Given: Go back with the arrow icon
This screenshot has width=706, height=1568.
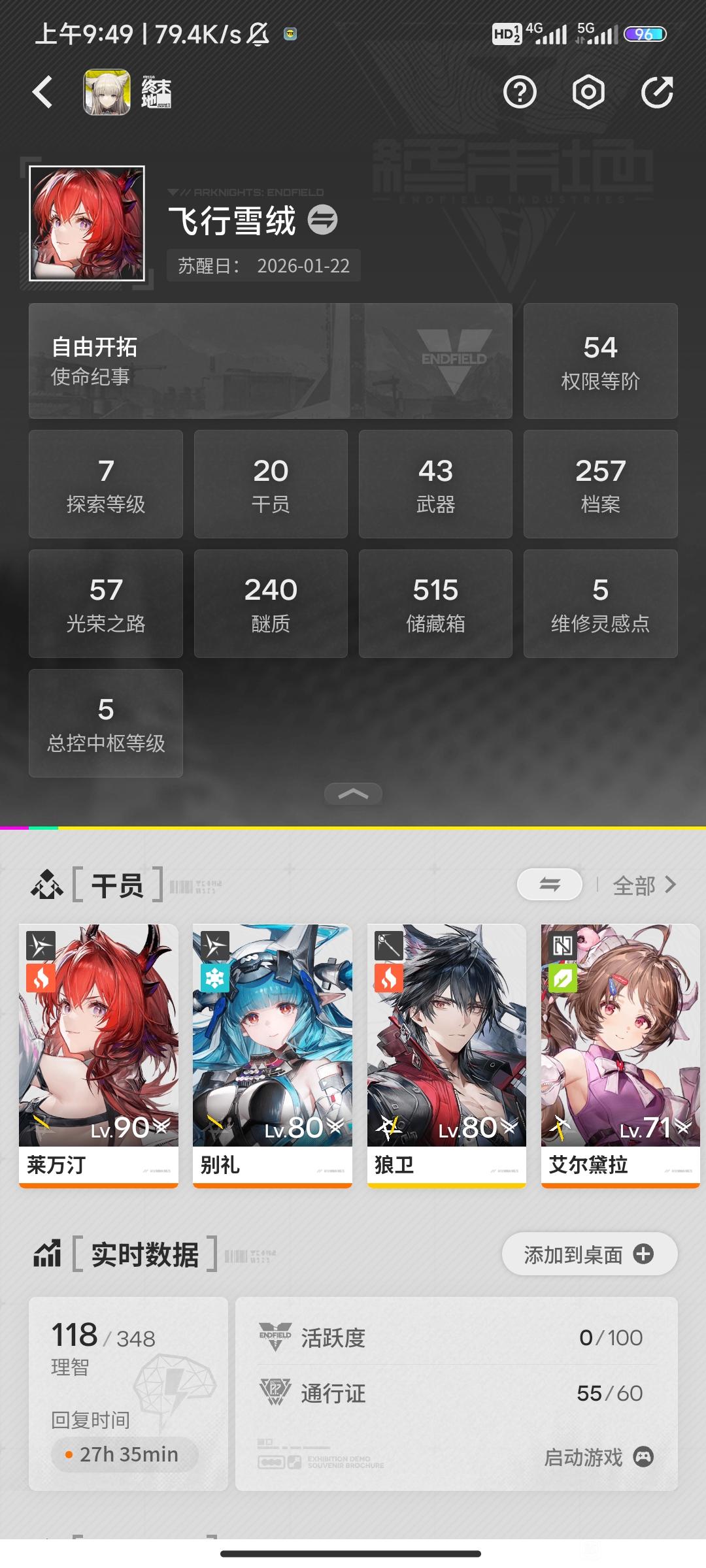Looking at the screenshot, I should click(43, 92).
